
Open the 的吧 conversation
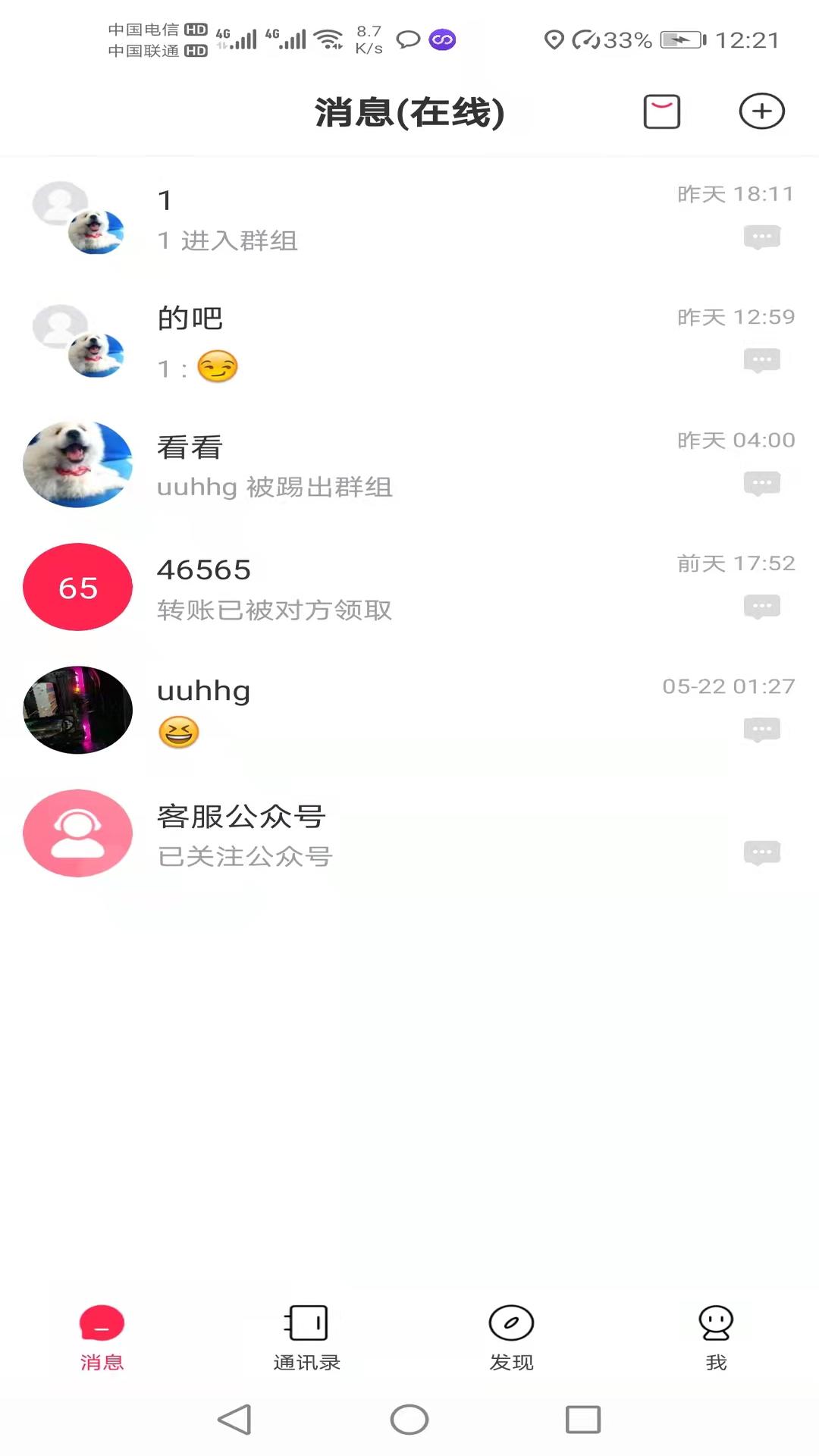[379, 341]
